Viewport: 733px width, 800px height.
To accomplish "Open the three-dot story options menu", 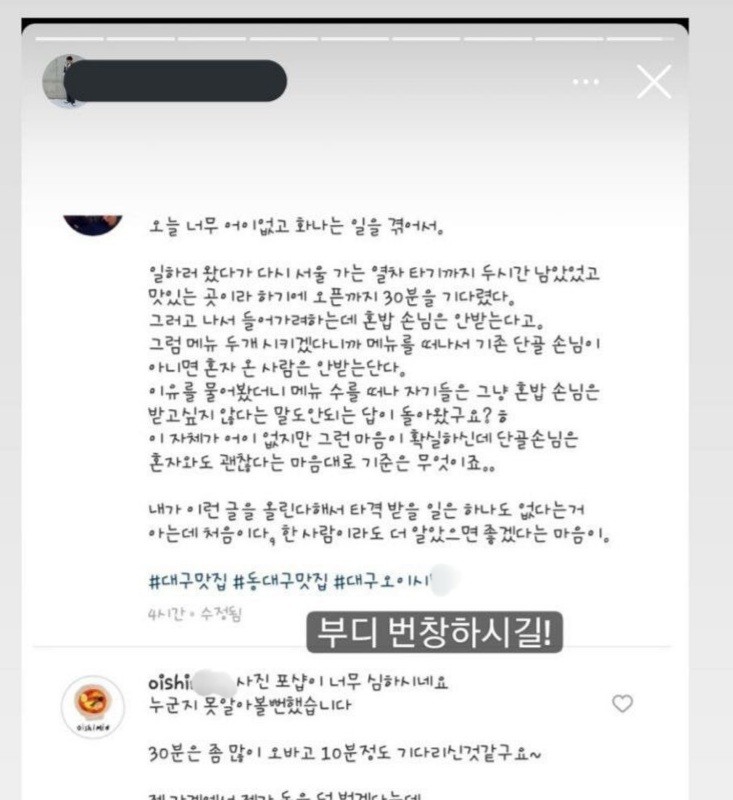I will (x=586, y=82).
